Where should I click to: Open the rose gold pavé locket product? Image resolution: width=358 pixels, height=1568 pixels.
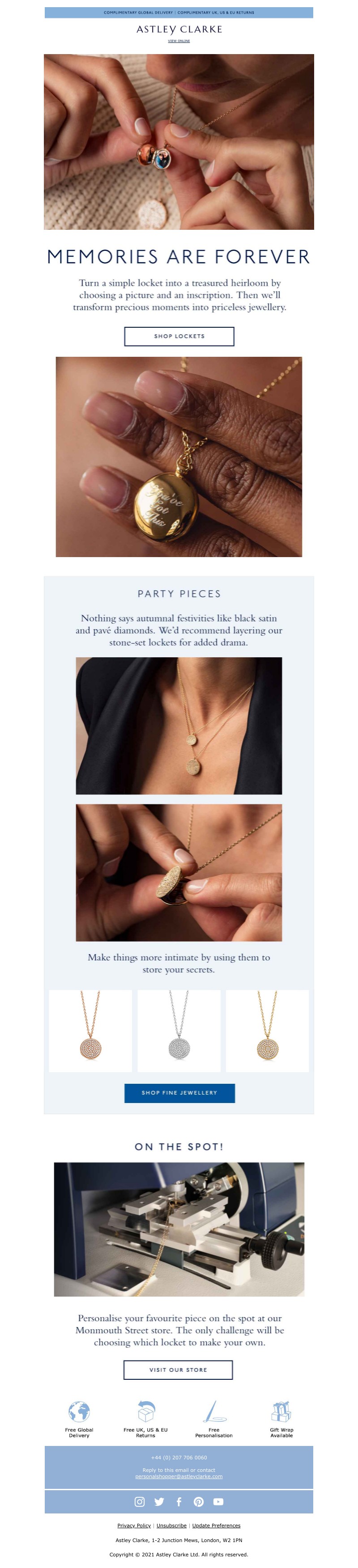click(90, 1031)
